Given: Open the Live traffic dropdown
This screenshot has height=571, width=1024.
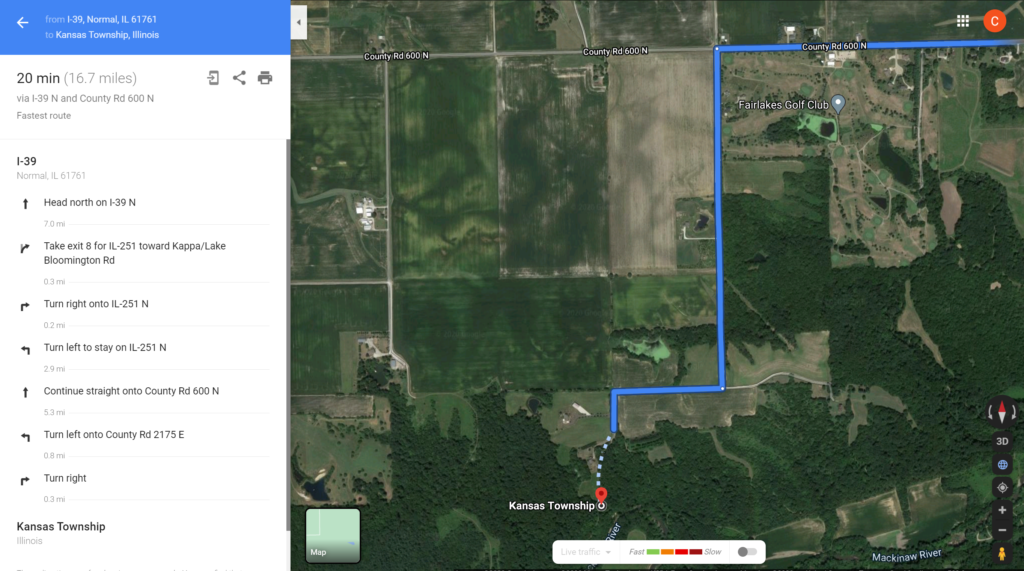Looking at the screenshot, I should point(586,552).
